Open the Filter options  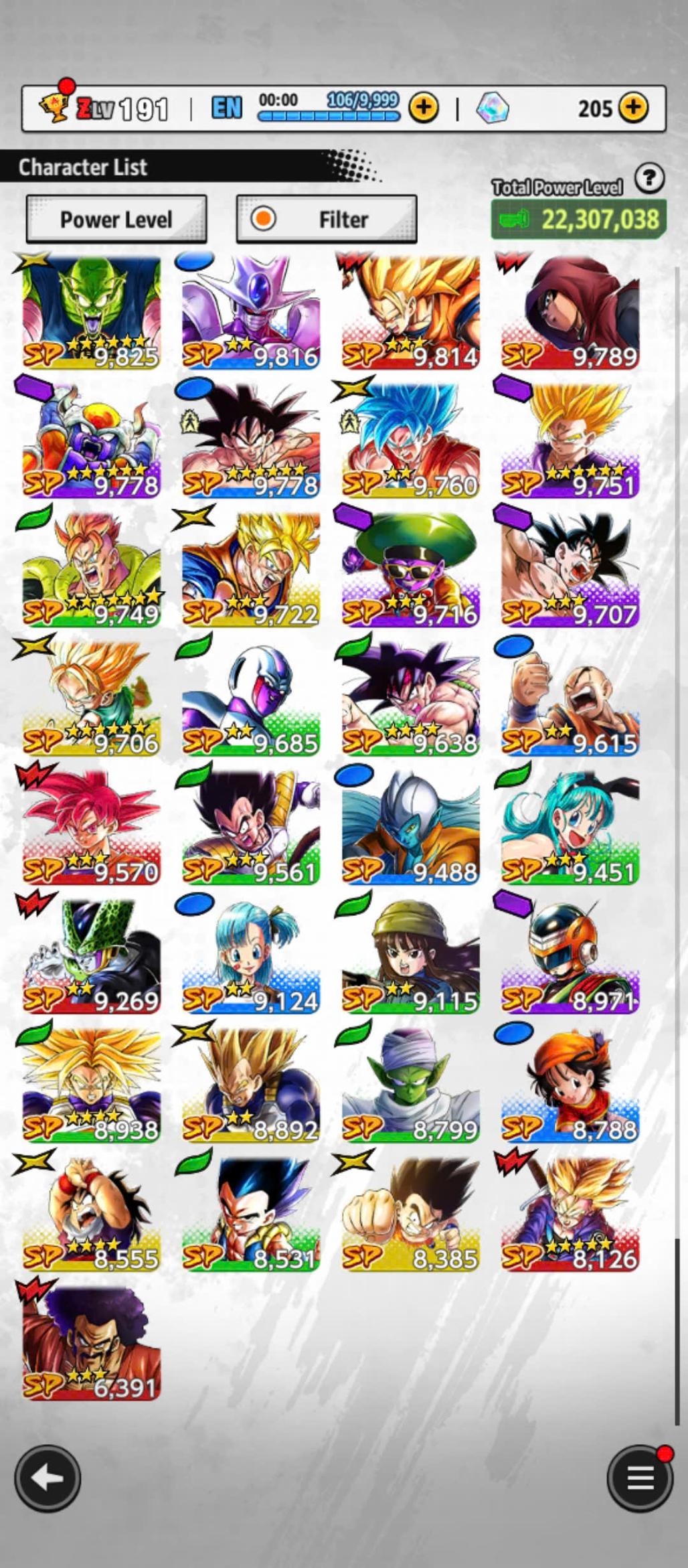tap(327, 219)
